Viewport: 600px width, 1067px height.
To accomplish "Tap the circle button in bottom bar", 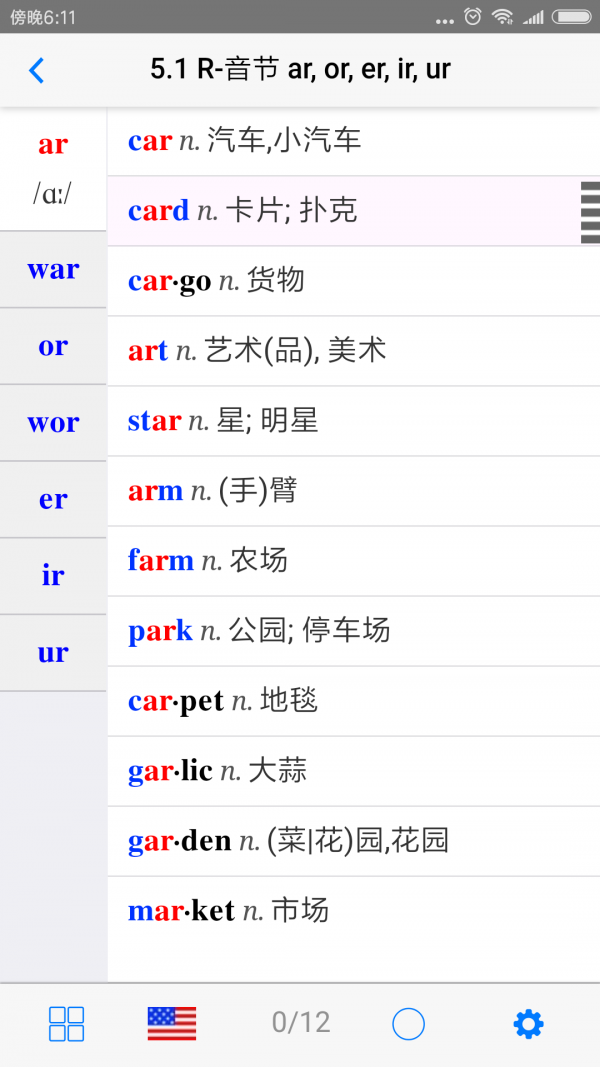I will [x=408, y=1023].
